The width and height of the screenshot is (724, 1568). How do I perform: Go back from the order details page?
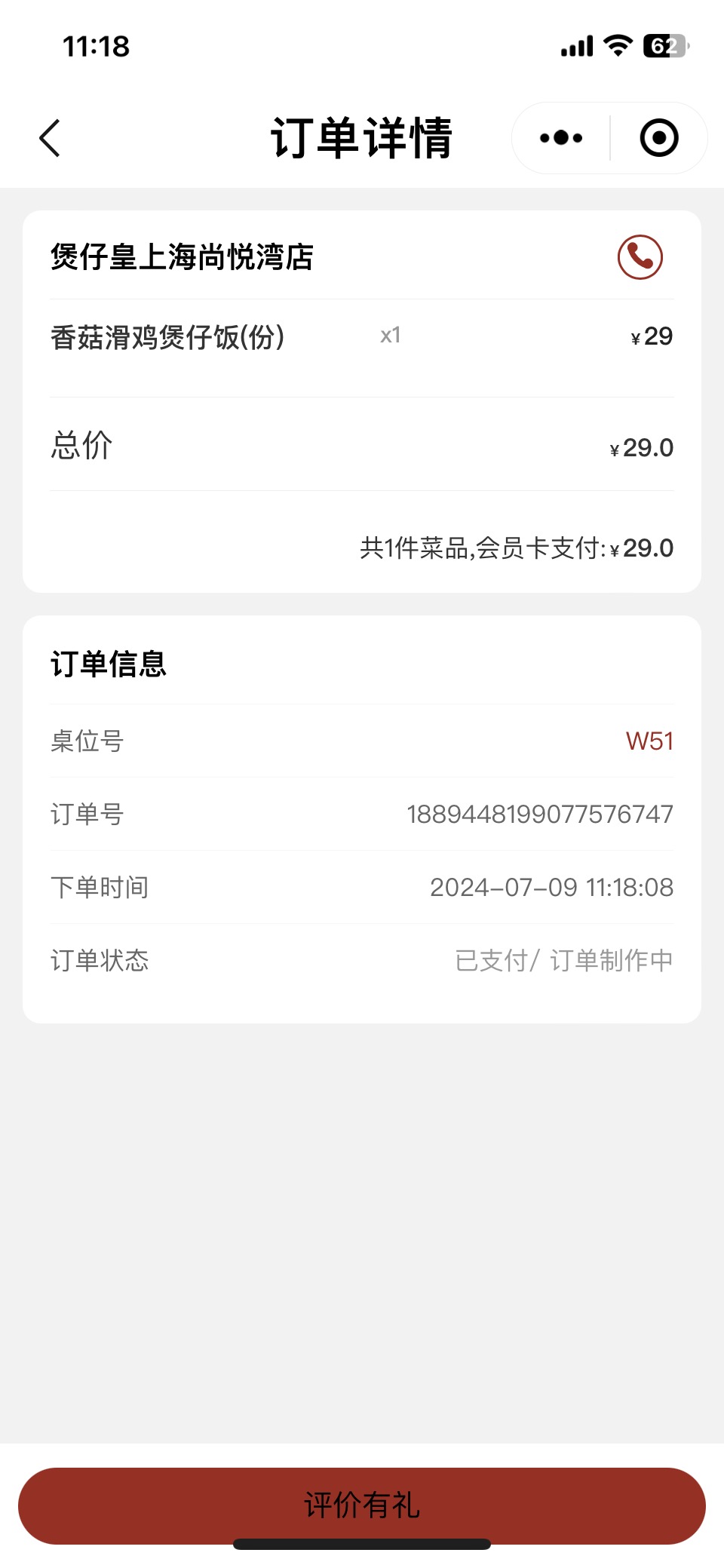[x=50, y=138]
